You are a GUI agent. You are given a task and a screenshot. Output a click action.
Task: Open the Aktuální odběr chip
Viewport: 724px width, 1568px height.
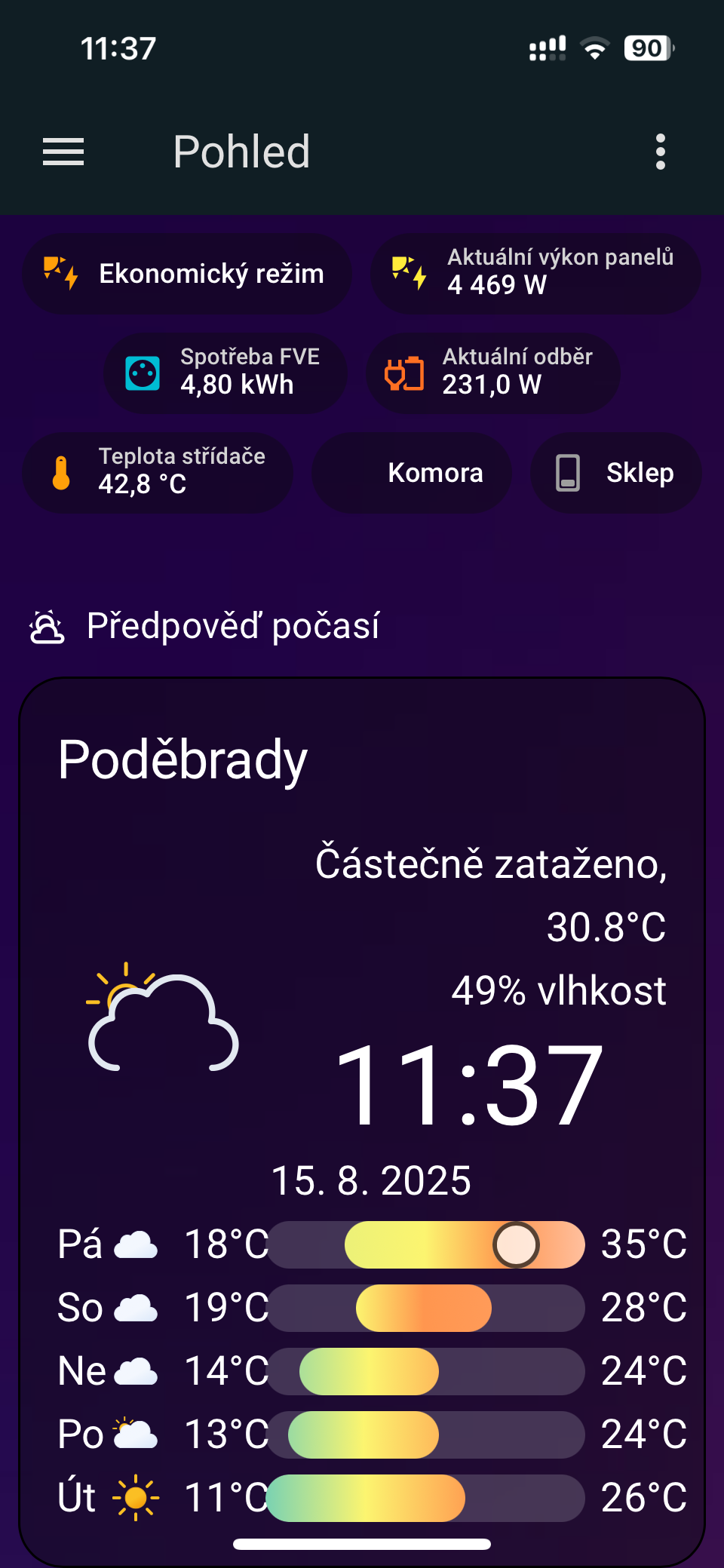click(x=492, y=373)
